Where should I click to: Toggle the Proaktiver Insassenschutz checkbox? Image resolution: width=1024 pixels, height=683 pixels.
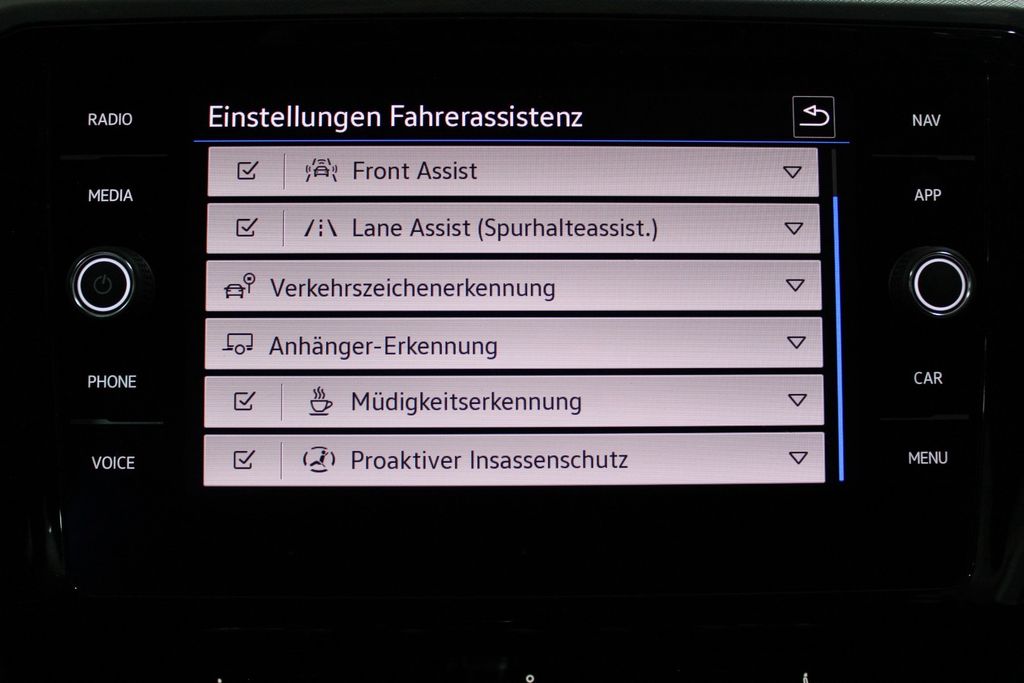[244, 460]
